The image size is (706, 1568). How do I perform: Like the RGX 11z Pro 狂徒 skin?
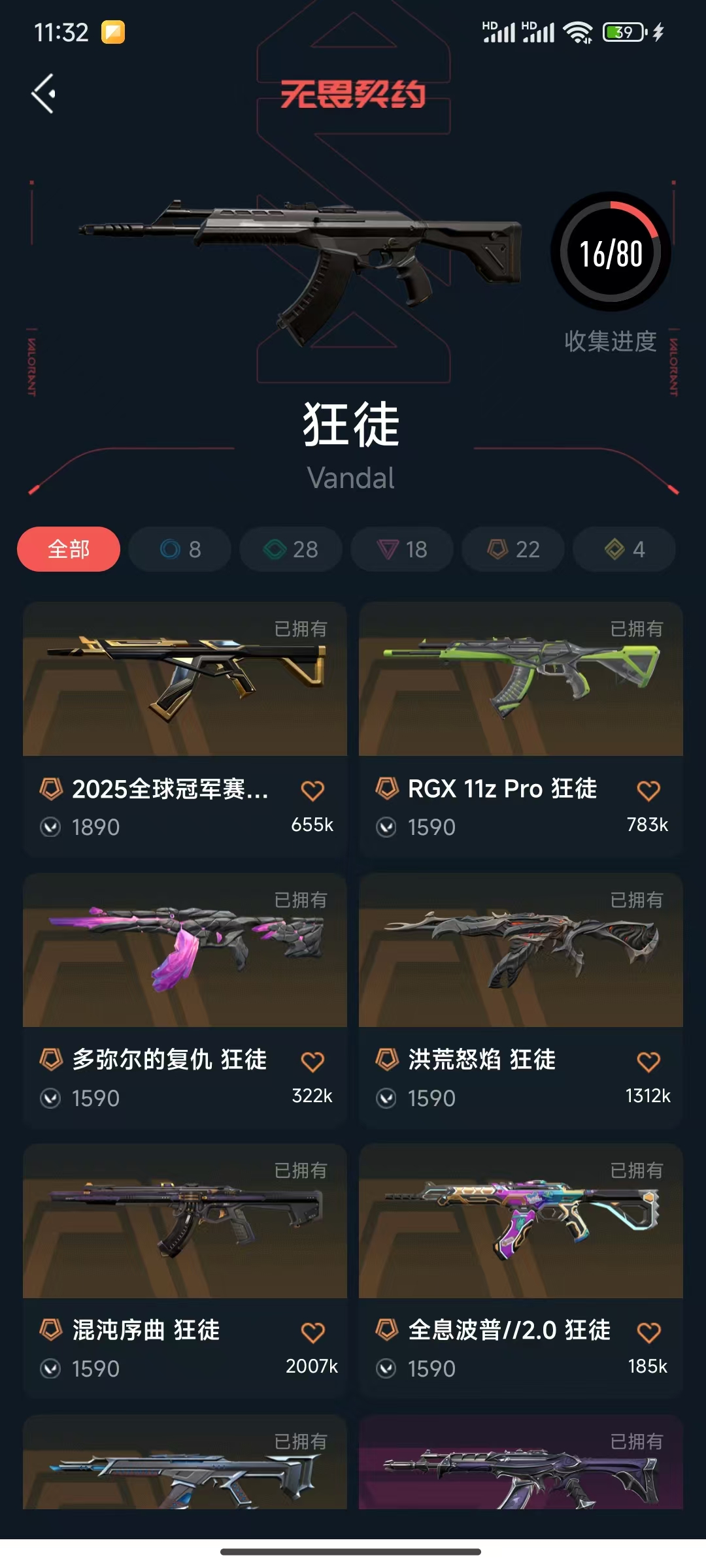(x=648, y=791)
